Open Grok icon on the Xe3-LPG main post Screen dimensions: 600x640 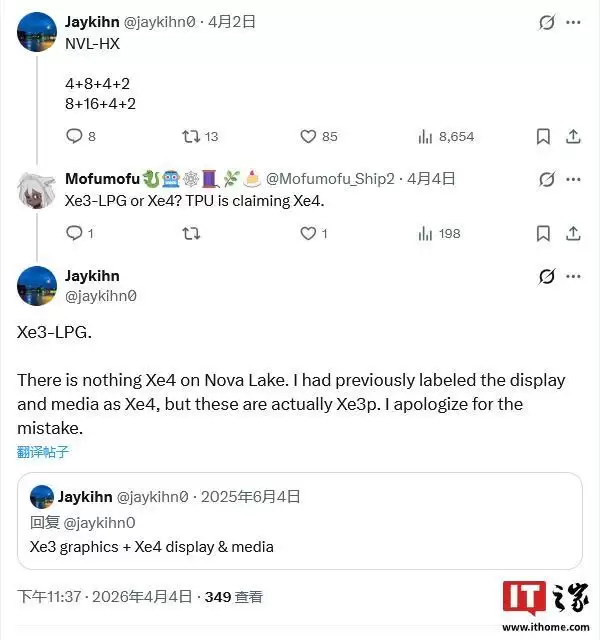point(546,277)
